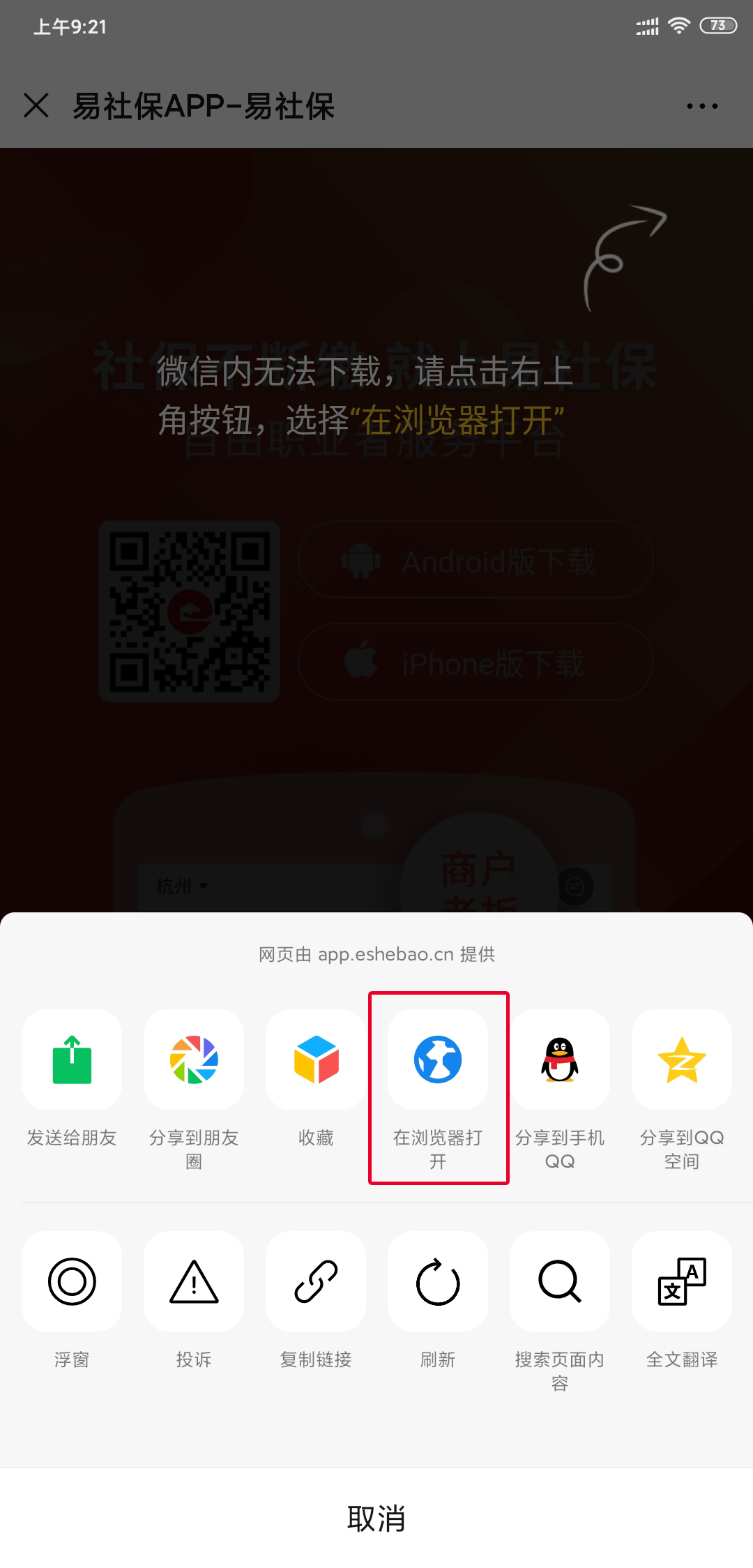The height and width of the screenshot is (1568, 753).
Task: Activate the 浮窗 floating window icon
Action: click(72, 1281)
